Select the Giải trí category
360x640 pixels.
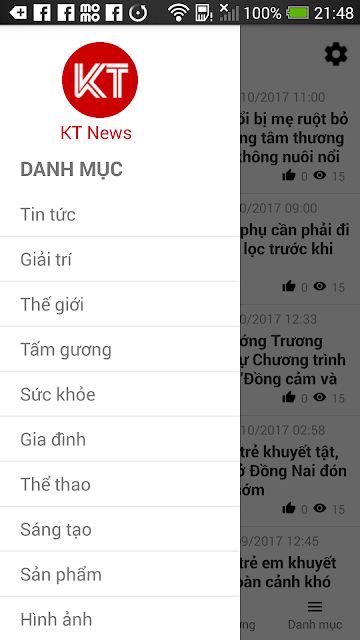pos(120,259)
